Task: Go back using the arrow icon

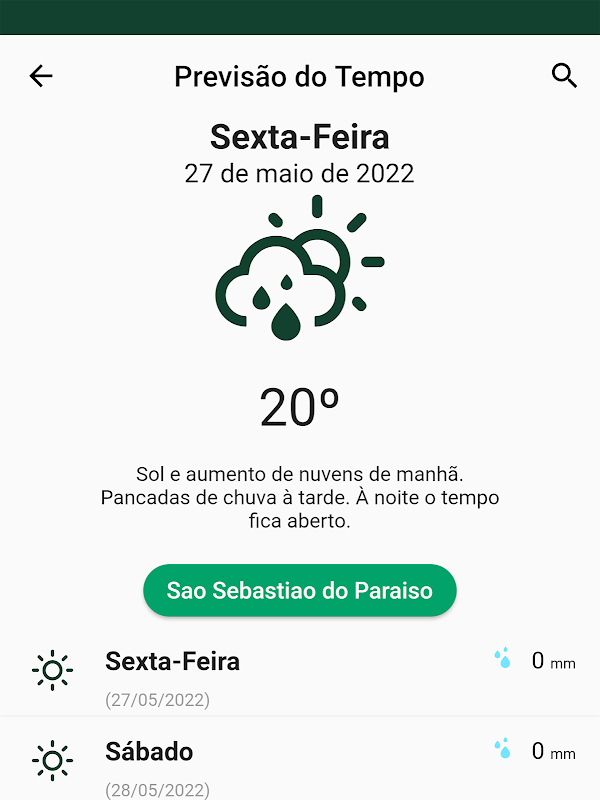Action: [41, 76]
